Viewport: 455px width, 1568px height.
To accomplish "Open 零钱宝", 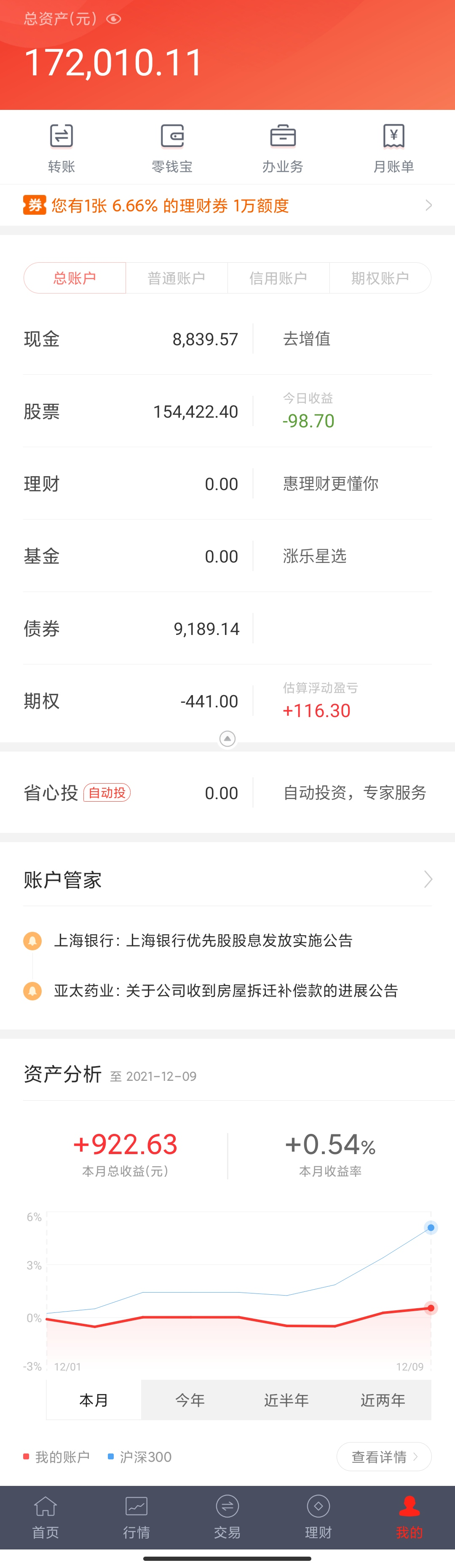I will pyautogui.click(x=172, y=148).
